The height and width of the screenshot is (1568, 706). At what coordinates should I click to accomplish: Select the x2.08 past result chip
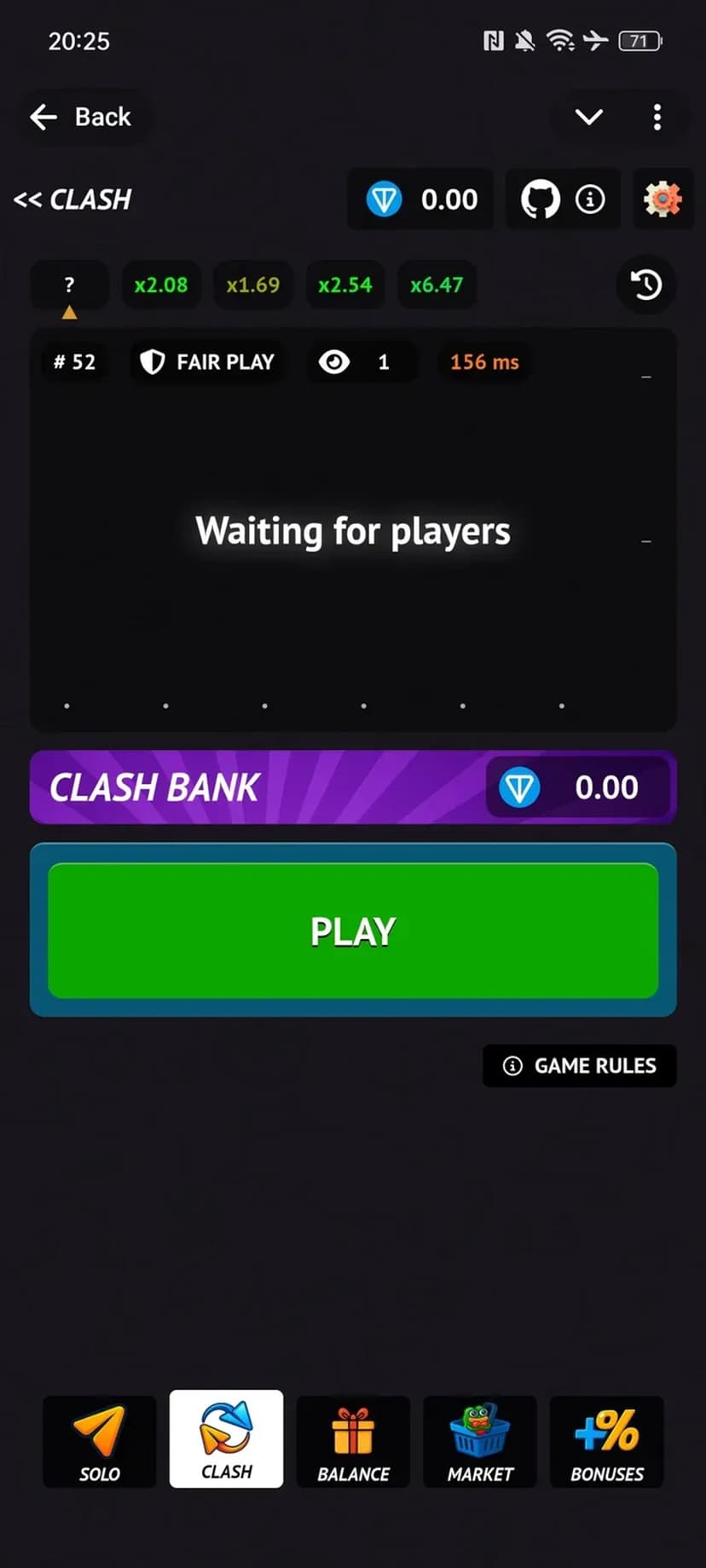click(161, 285)
